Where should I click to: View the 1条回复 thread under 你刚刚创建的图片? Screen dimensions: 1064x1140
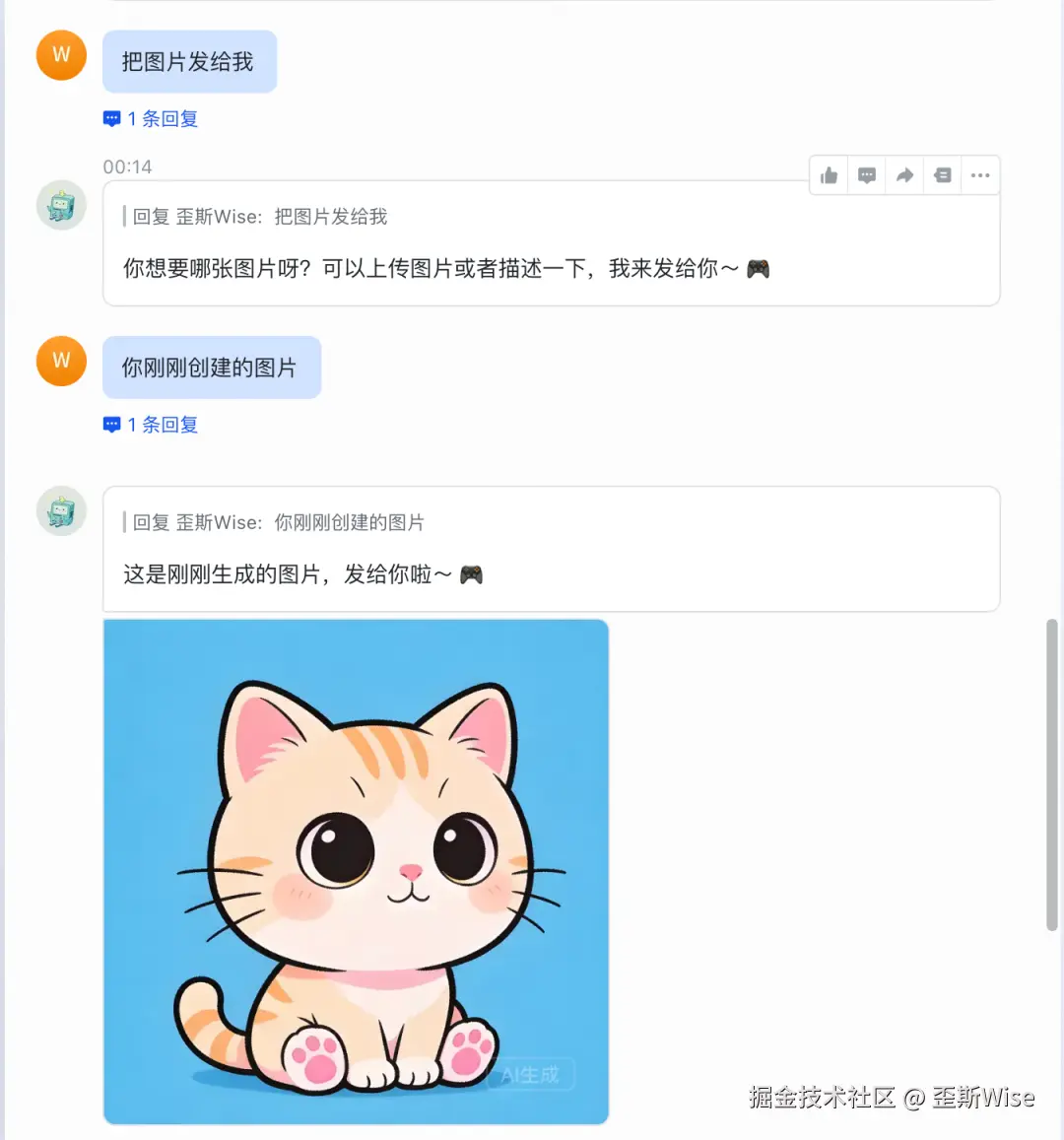click(x=152, y=425)
